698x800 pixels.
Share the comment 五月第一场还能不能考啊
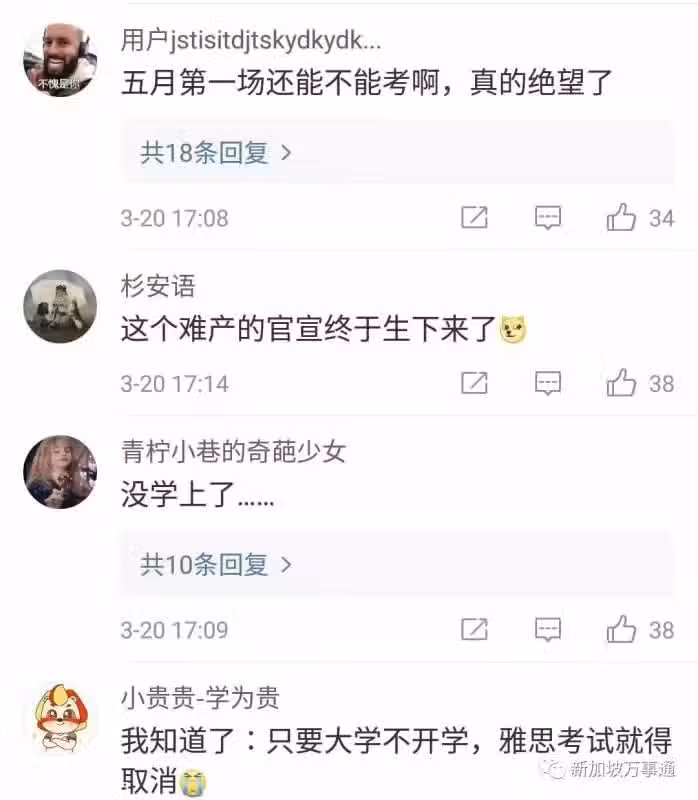474,218
